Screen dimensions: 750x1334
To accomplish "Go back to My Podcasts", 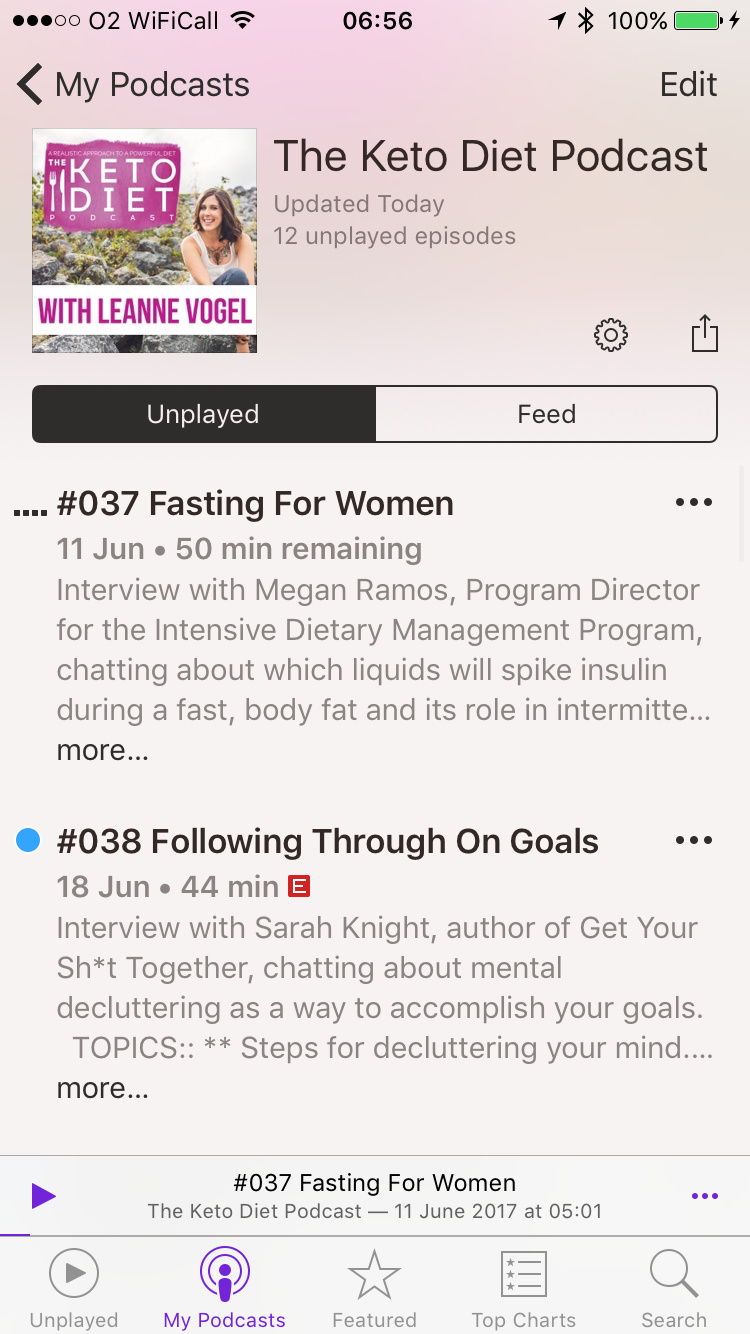I will tap(133, 85).
